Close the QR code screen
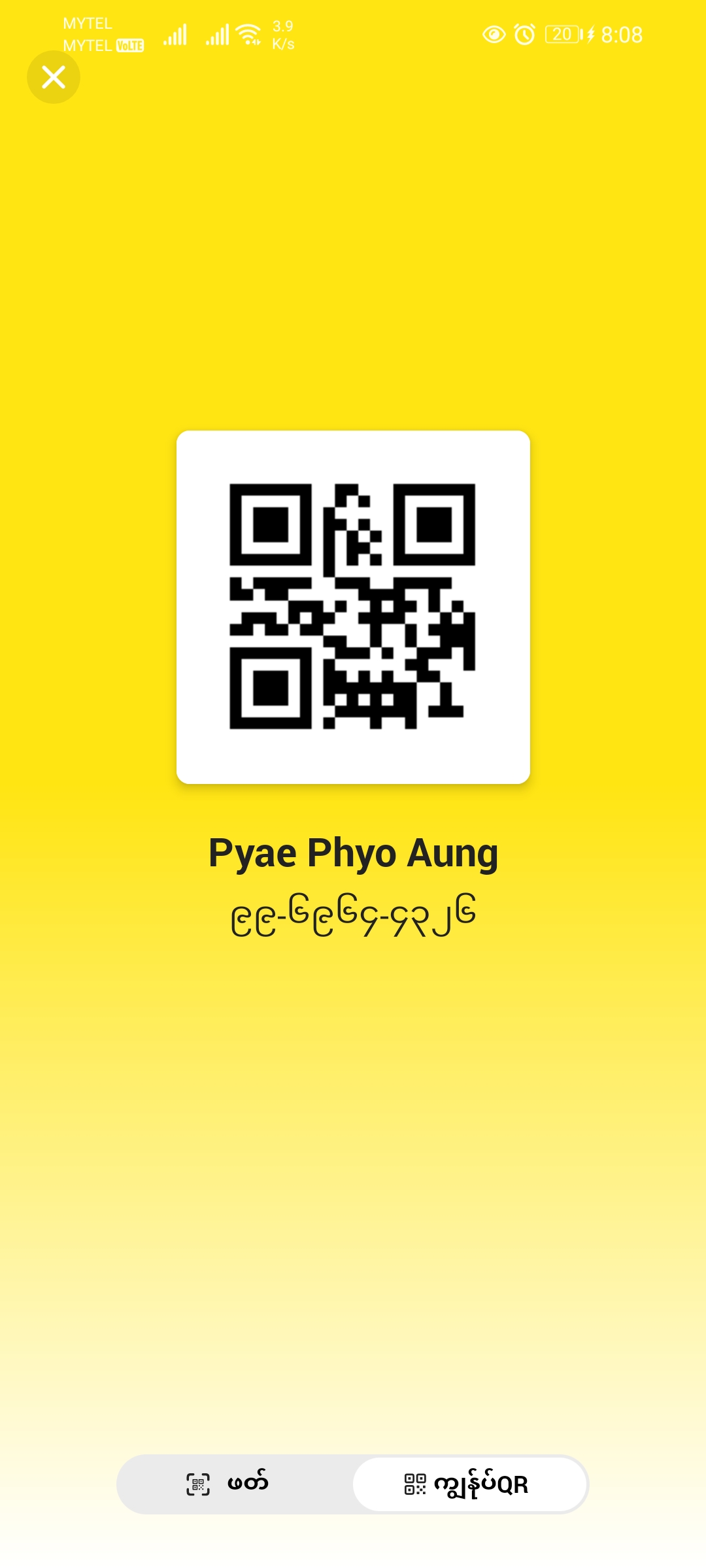The width and height of the screenshot is (706, 1568). click(54, 77)
